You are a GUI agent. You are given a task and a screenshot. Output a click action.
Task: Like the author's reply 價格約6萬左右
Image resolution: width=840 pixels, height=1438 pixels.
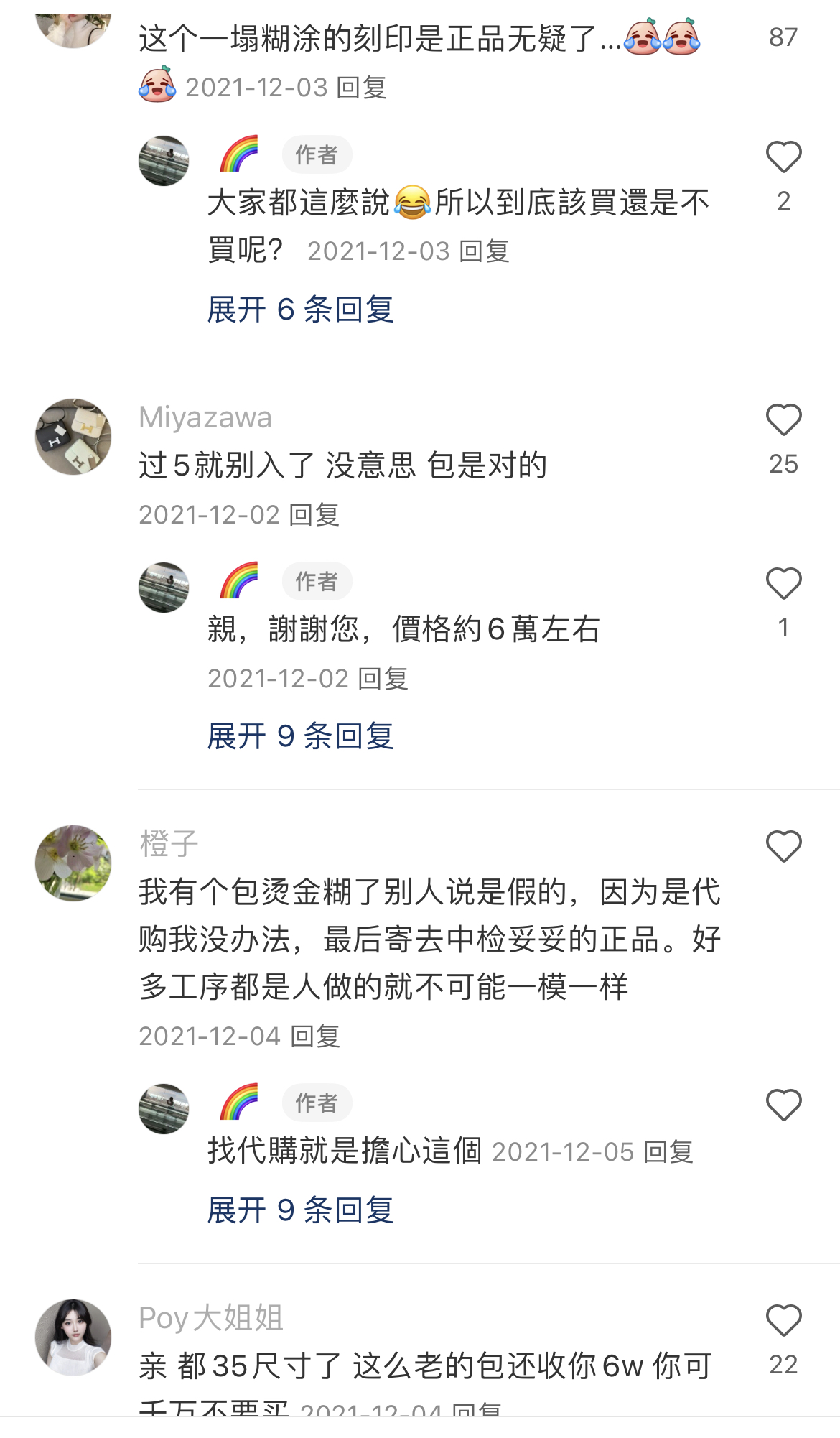coord(783,584)
